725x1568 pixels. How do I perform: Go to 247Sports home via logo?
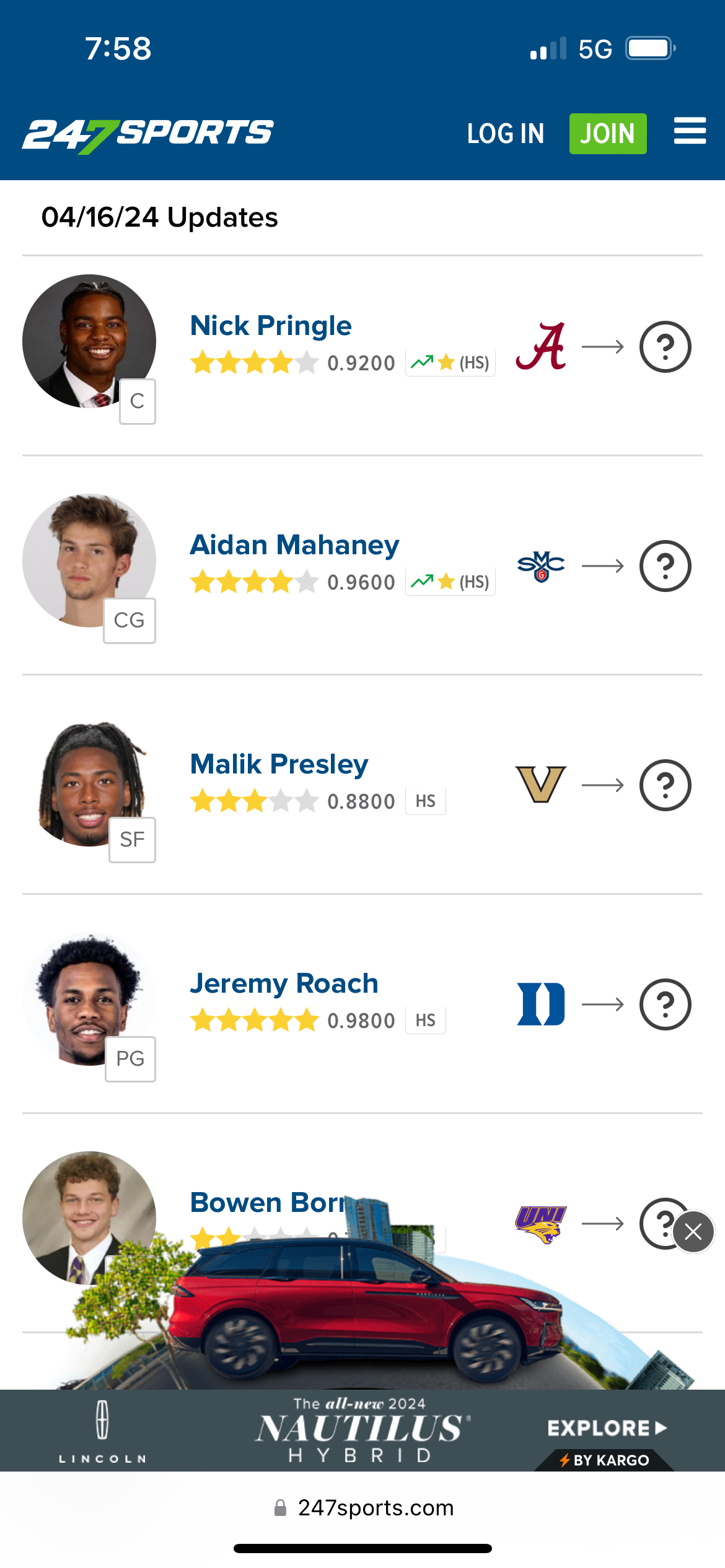click(148, 135)
